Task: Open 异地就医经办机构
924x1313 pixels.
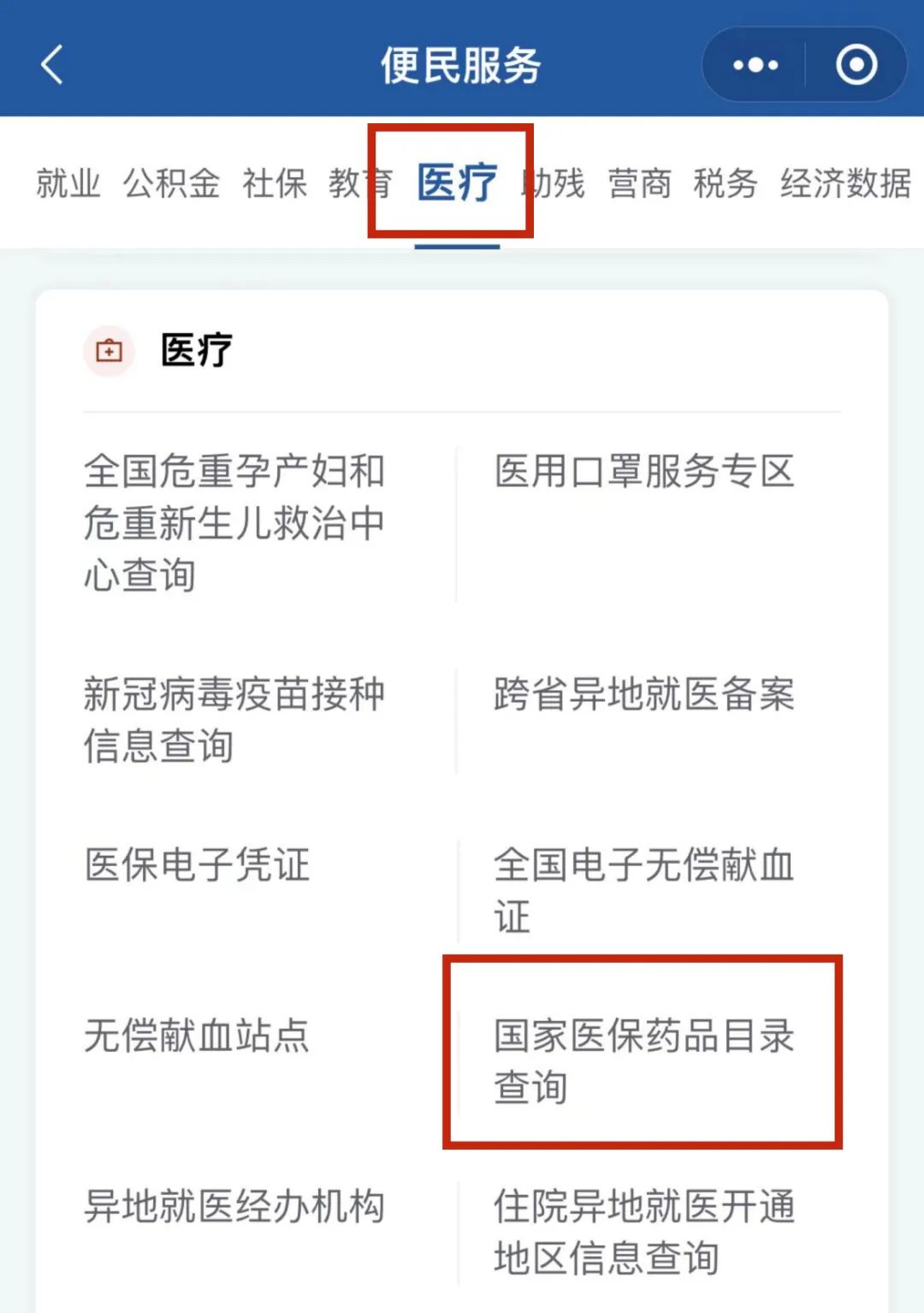Action: pos(234,1207)
